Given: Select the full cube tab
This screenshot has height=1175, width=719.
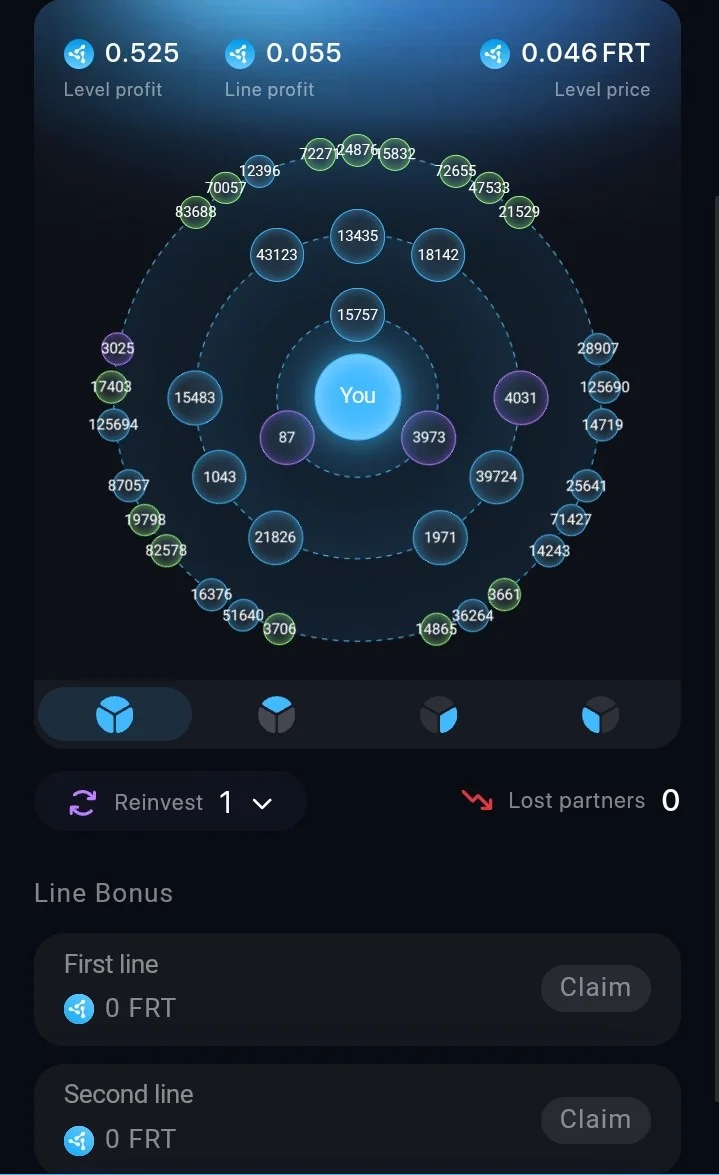Looking at the screenshot, I should 115,714.
